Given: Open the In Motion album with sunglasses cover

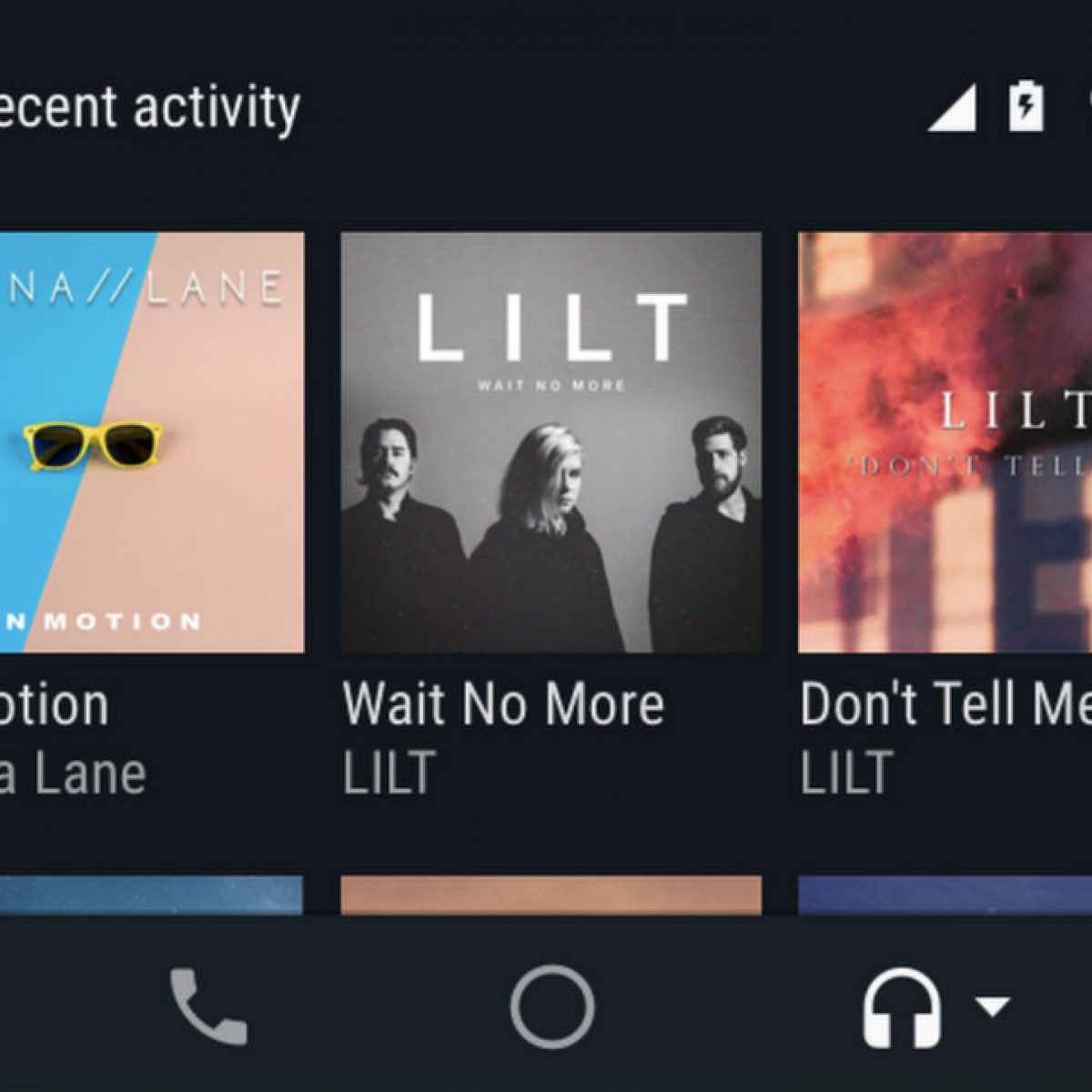Looking at the screenshot, I should tap(151, 442).
